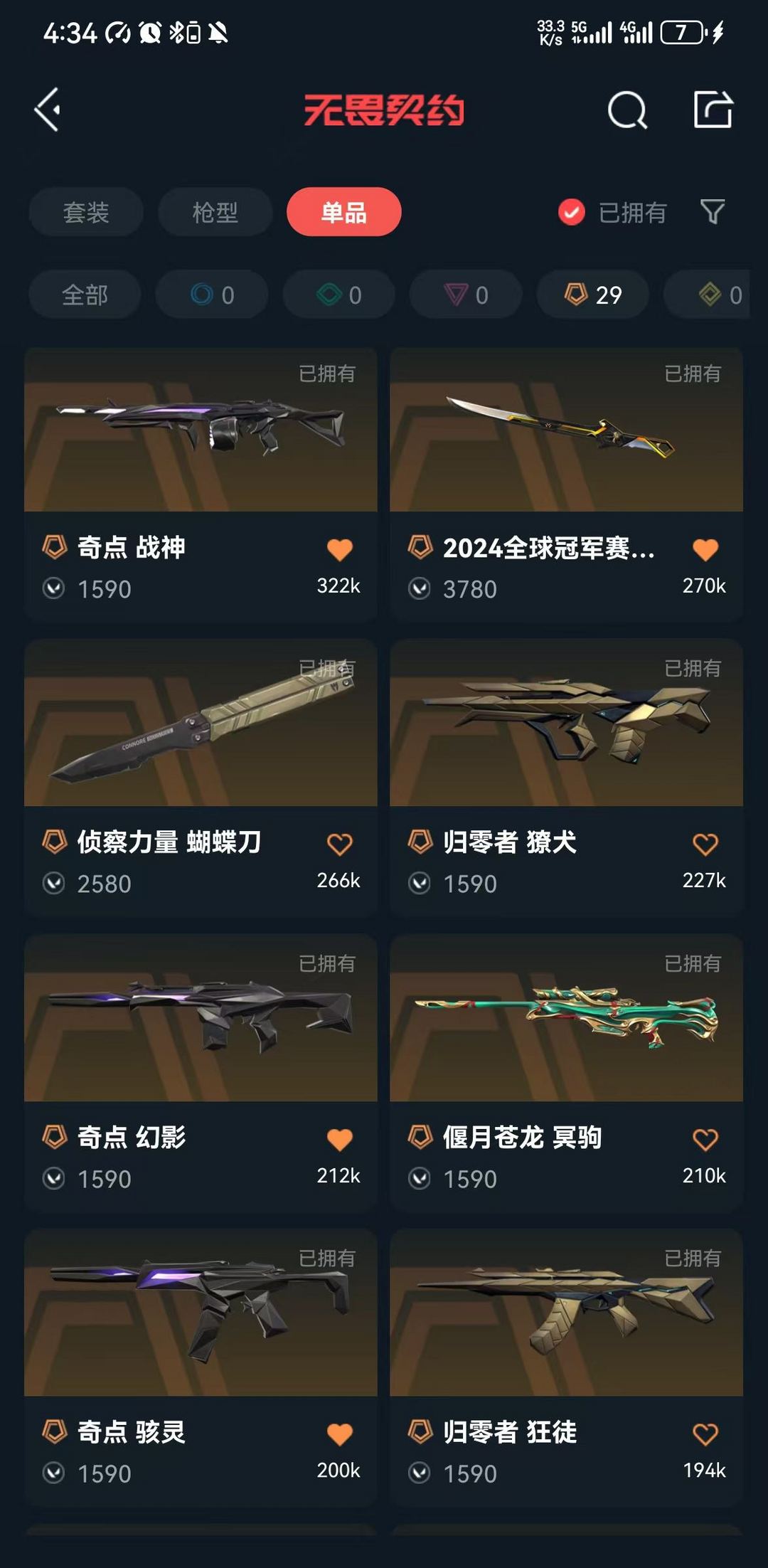Switch to the 套装 tab

(86, 212)
